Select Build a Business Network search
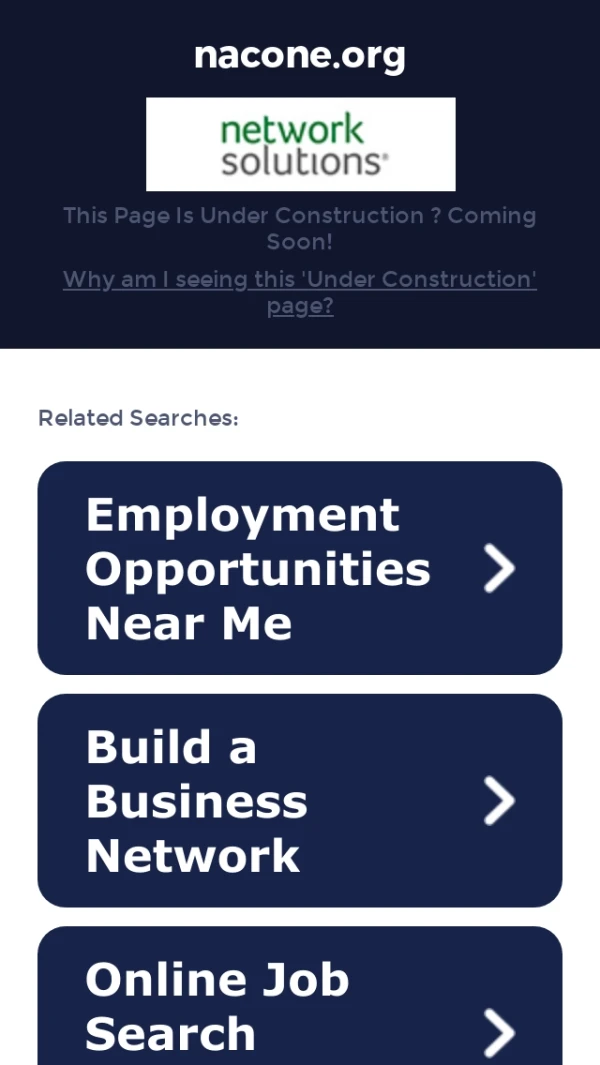 click(299, 801)
